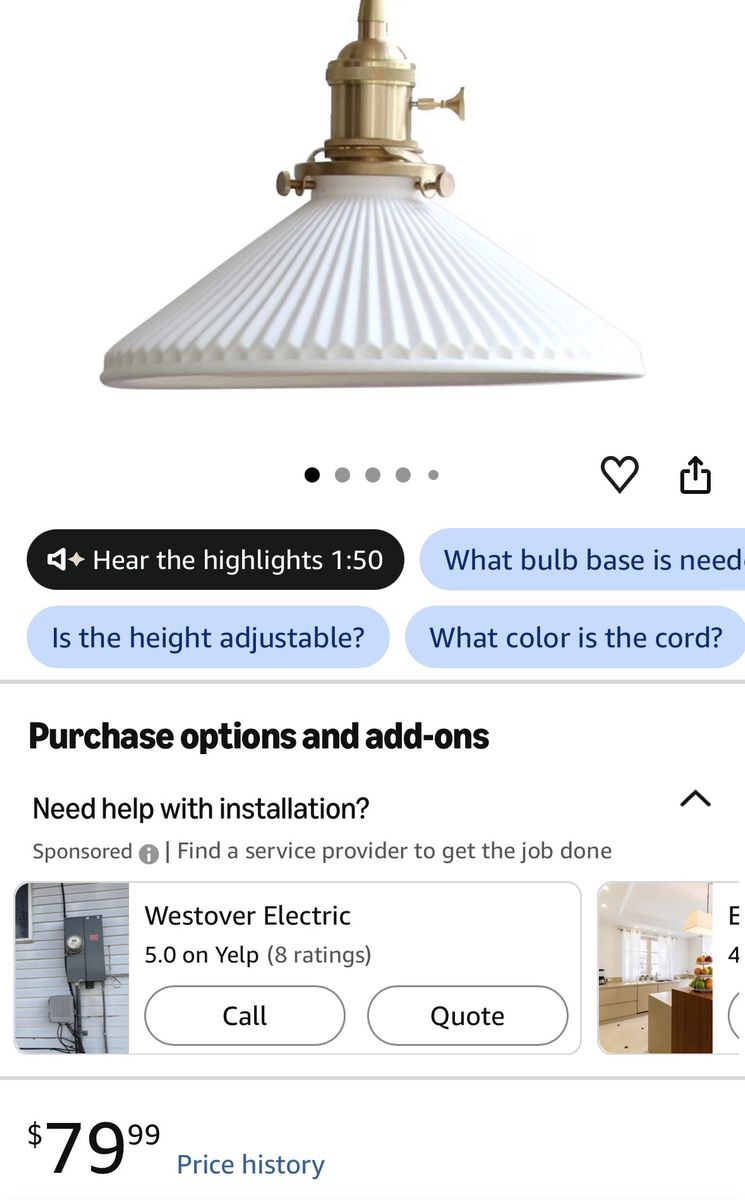745x1200 pixels.
Task: Ask what color the cord is
Action: coord(575,637)
